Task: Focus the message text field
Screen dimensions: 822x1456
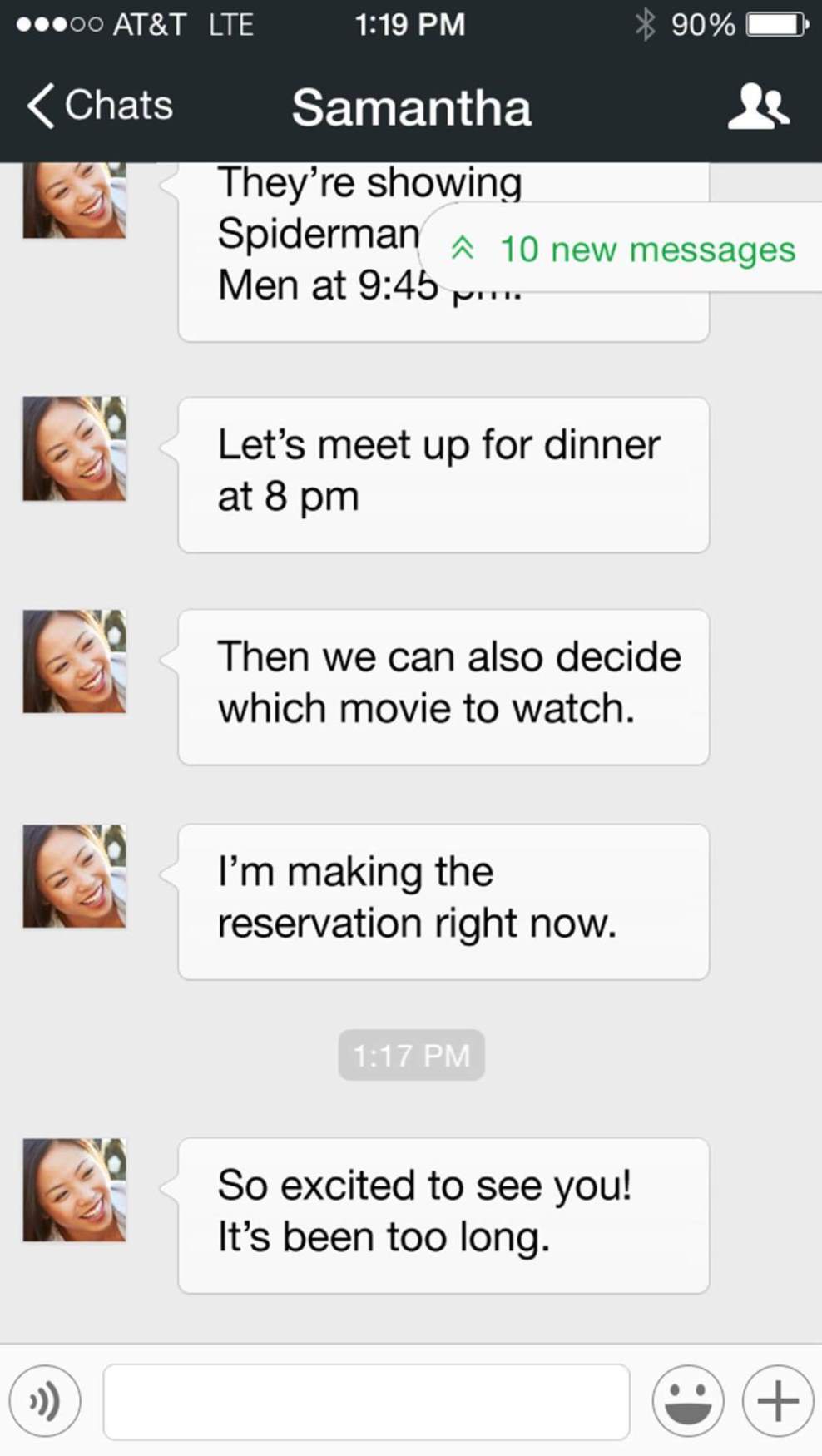Action: click(x=366, y=1401)
